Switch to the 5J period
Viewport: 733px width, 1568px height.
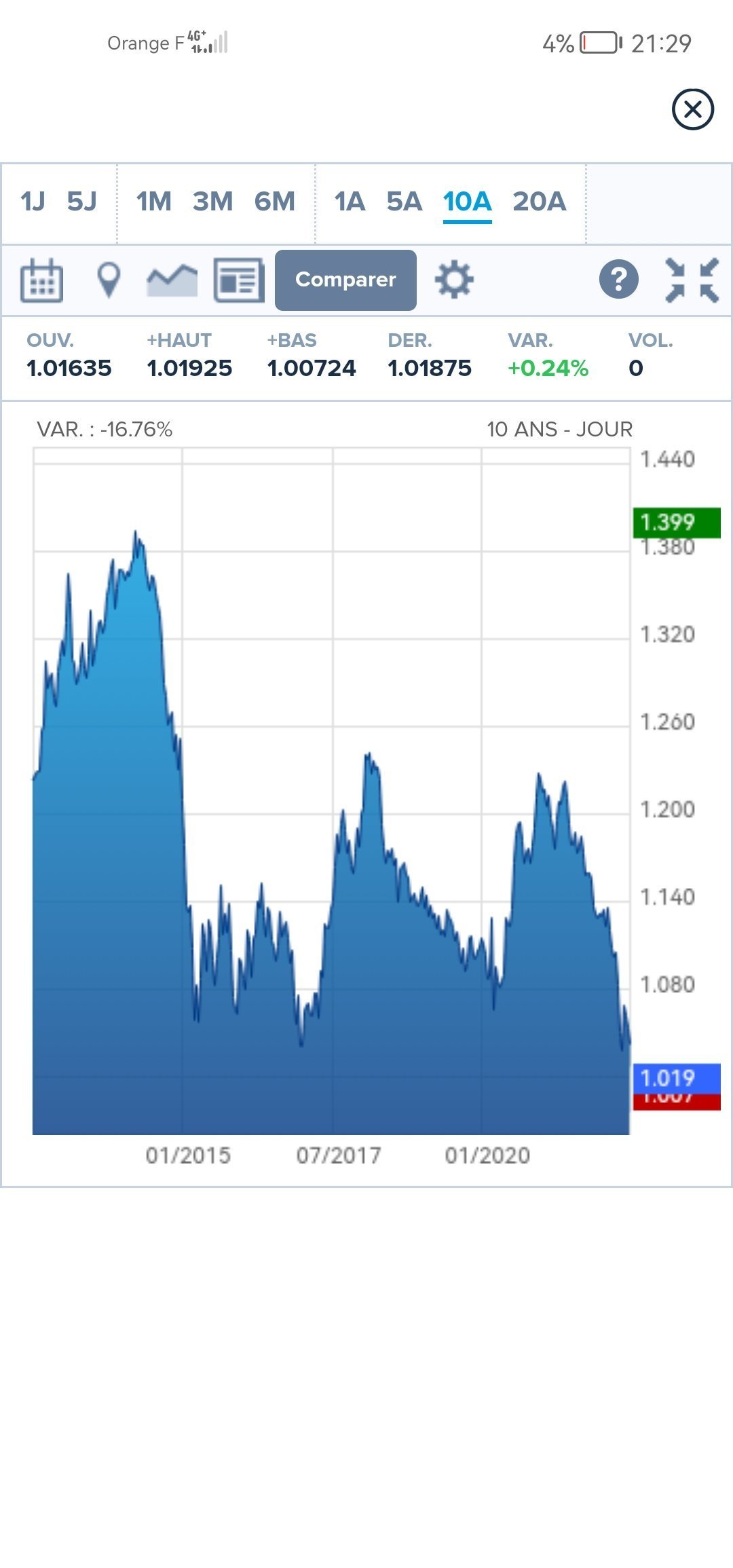click(x=81, y=202)
